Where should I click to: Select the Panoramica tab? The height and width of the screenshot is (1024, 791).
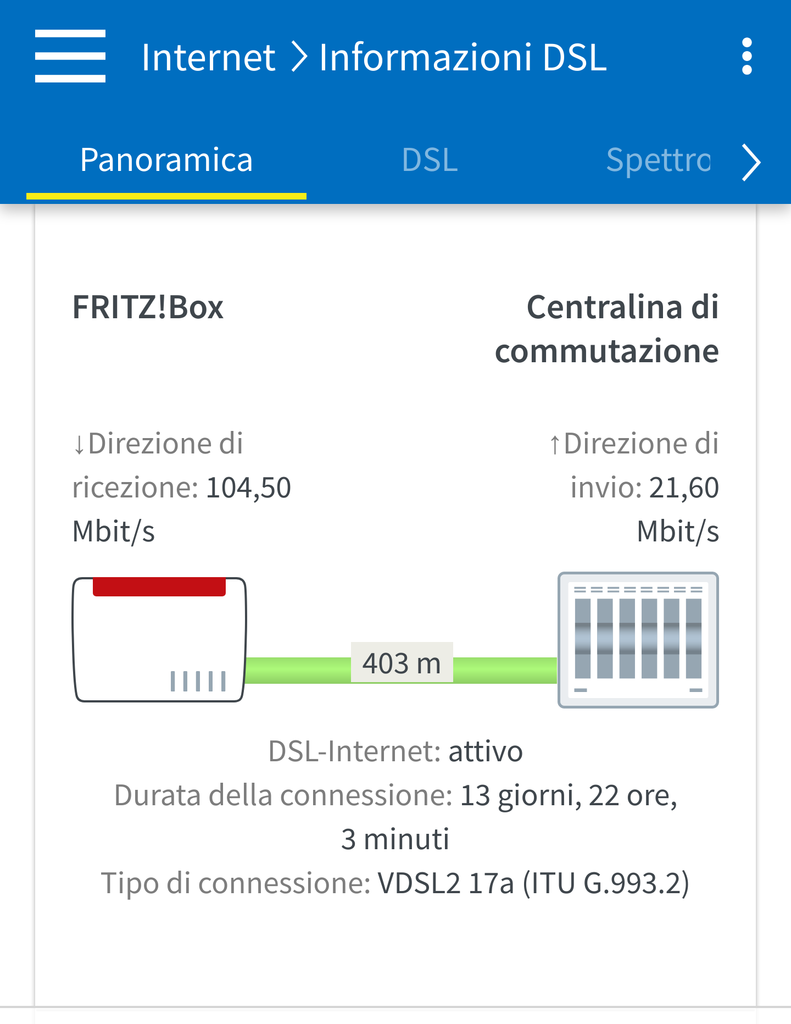(166, 160)
